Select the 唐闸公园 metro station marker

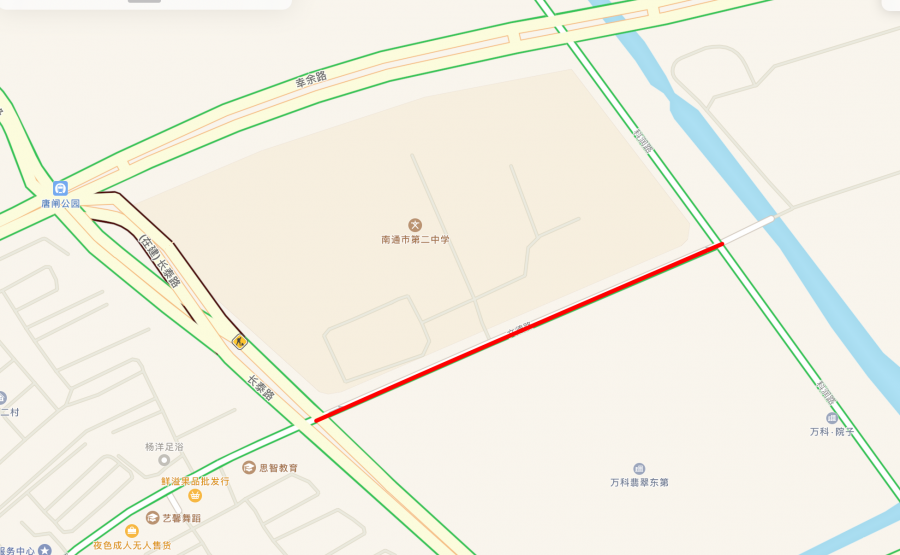60,188
